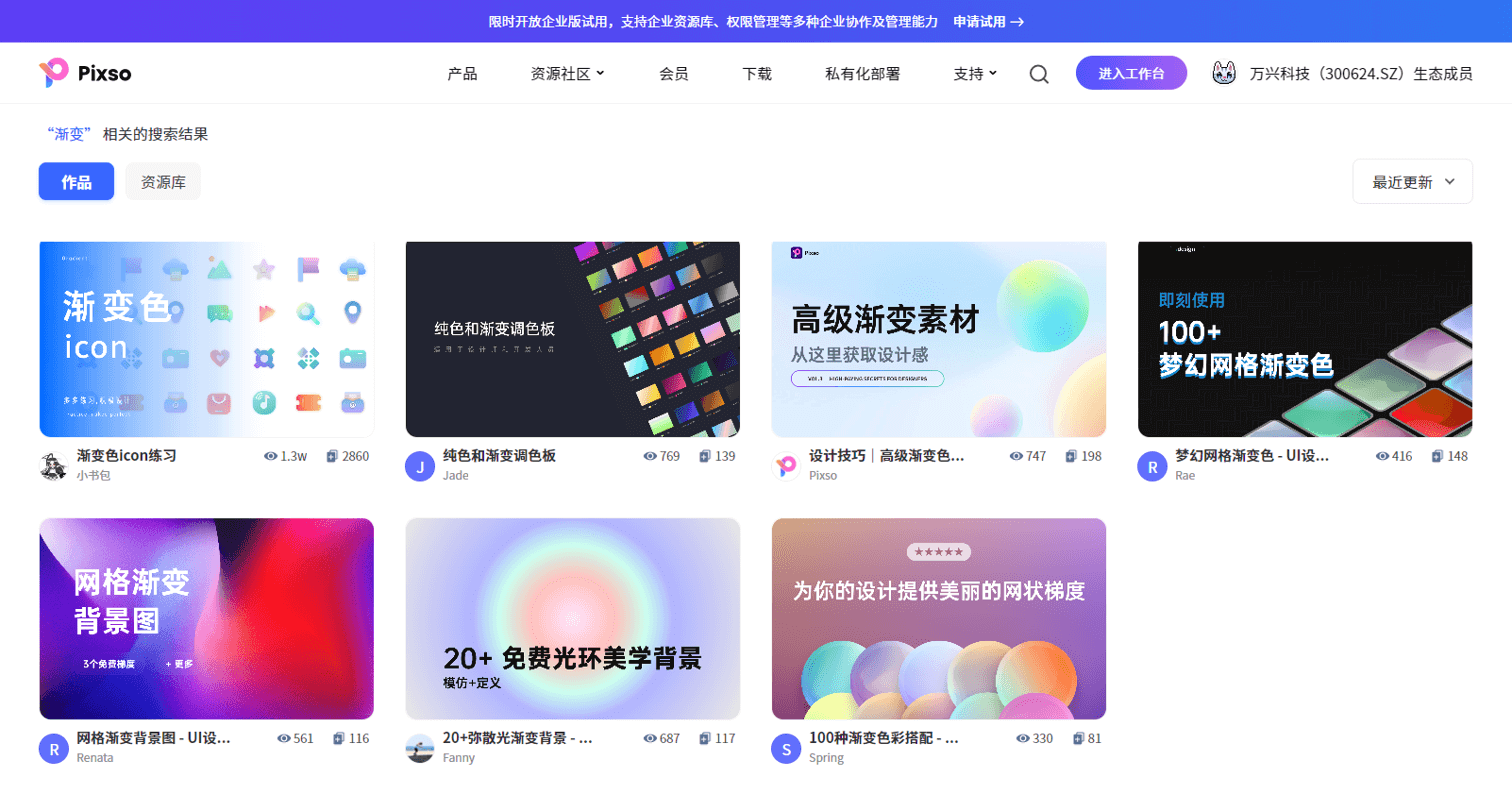Open the 最近更新 sort dropdown
The image size is (1512, 794).
(x=1412, y=182)
